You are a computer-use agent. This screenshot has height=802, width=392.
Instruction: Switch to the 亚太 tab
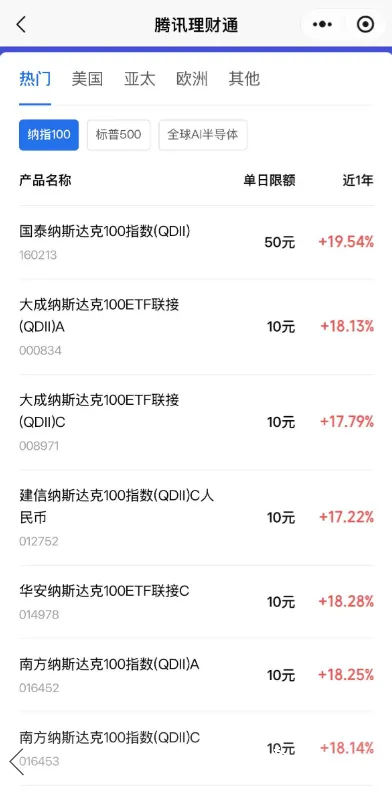[139, 79]
